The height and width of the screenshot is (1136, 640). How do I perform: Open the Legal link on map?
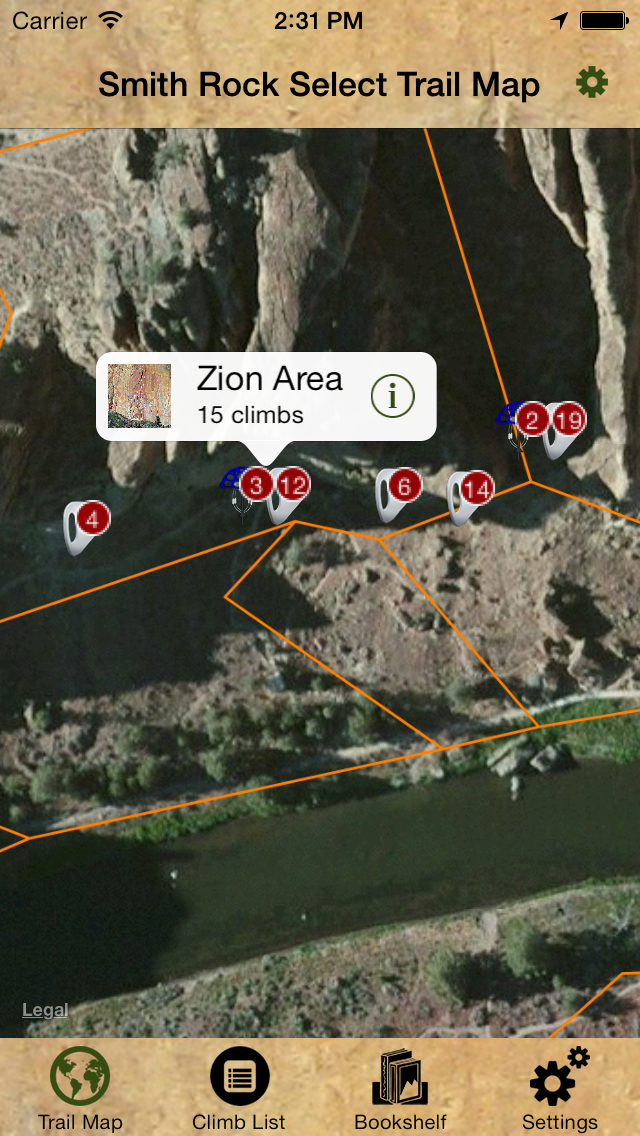coord(45,1010)
